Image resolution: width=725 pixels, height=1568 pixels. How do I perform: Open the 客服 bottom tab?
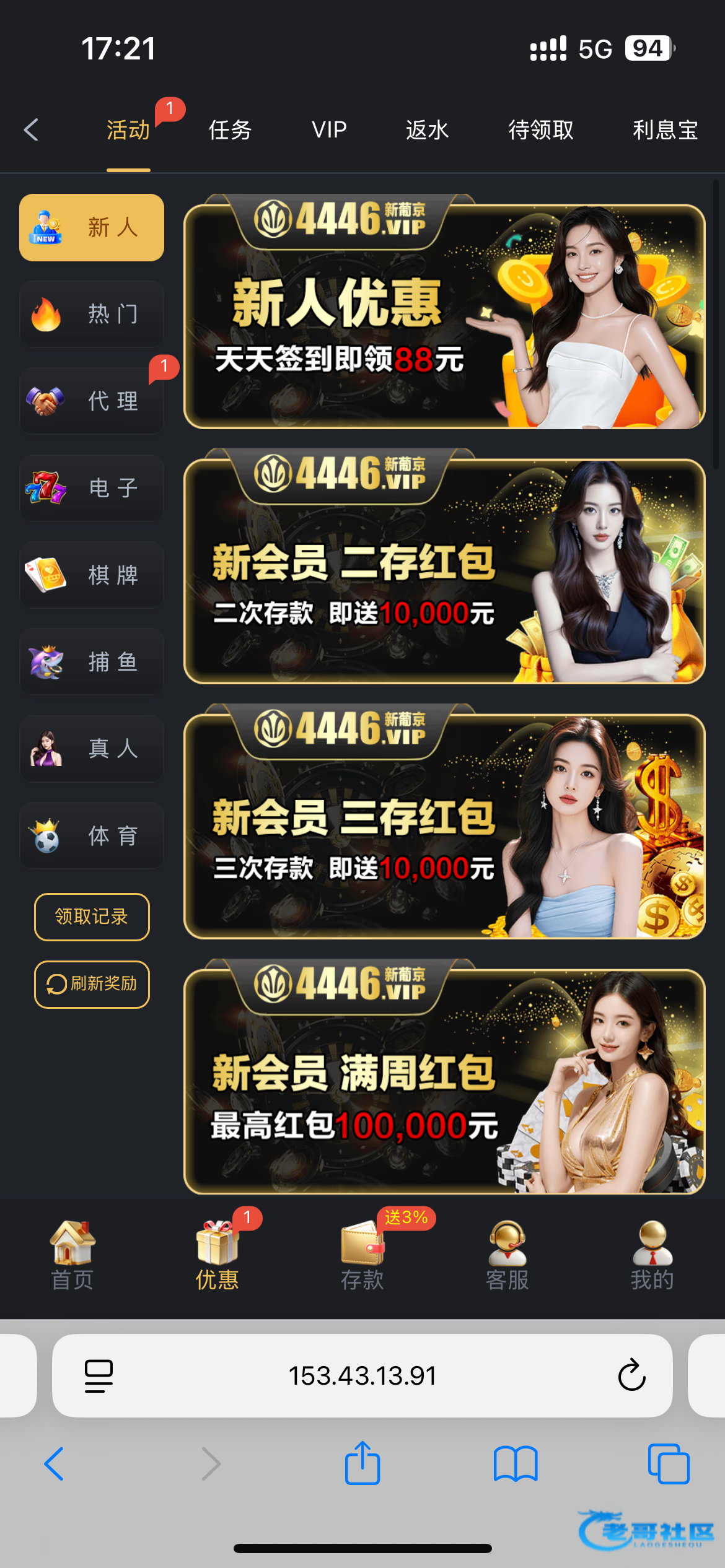tap(507, 1255)
